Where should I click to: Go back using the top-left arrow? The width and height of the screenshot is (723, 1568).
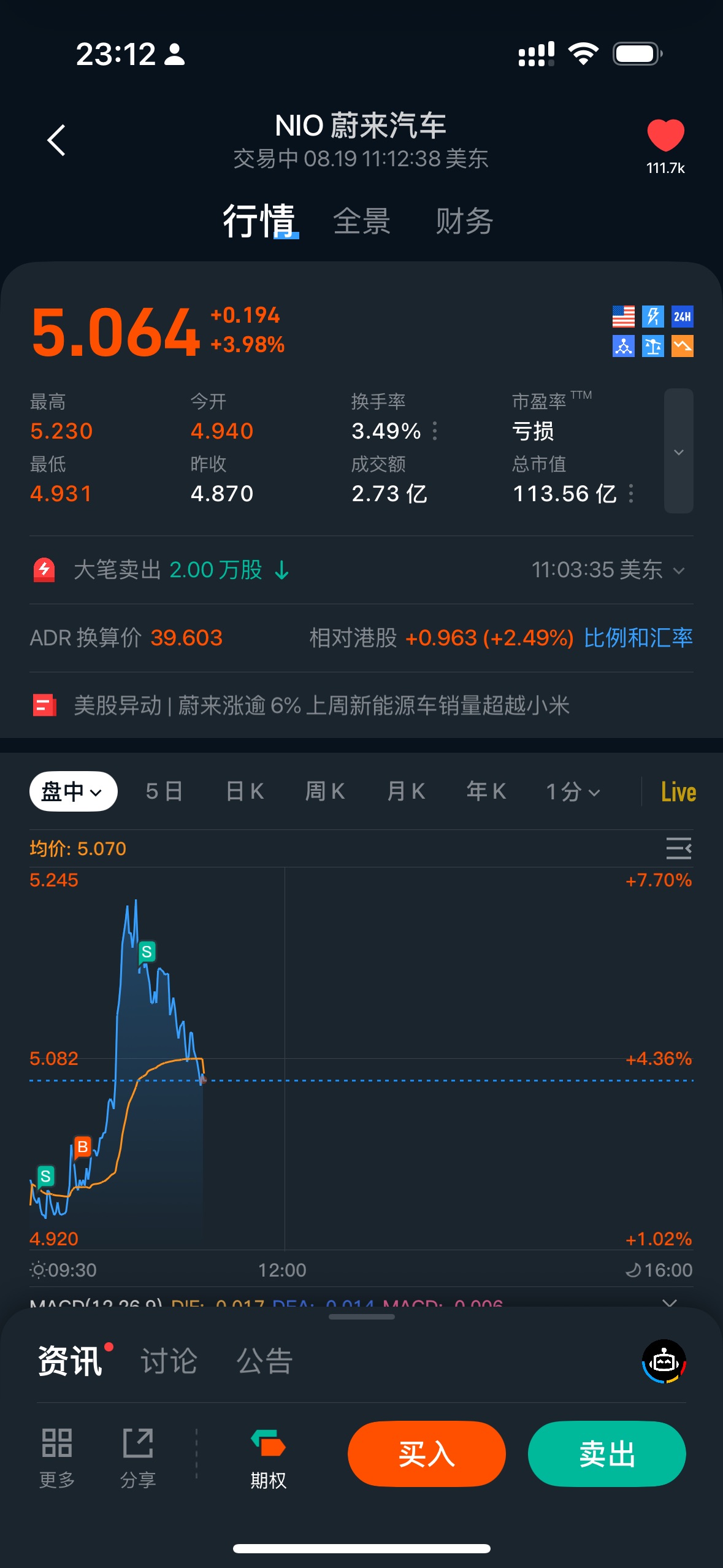click(56, 140)
